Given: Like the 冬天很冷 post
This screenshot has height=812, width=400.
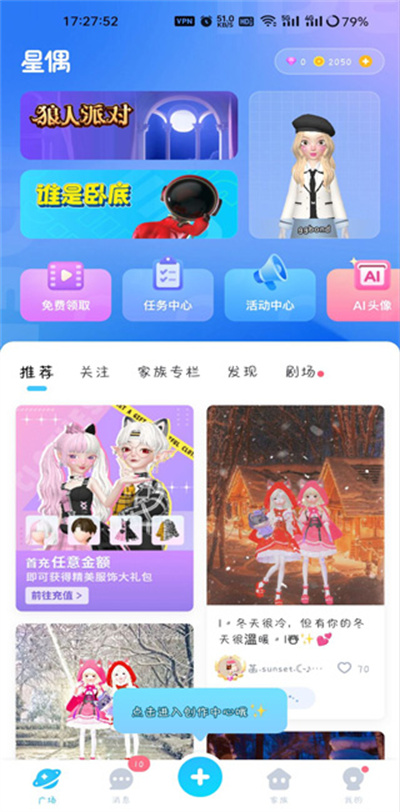Looking at the screenshot, I should pos(345,668).
